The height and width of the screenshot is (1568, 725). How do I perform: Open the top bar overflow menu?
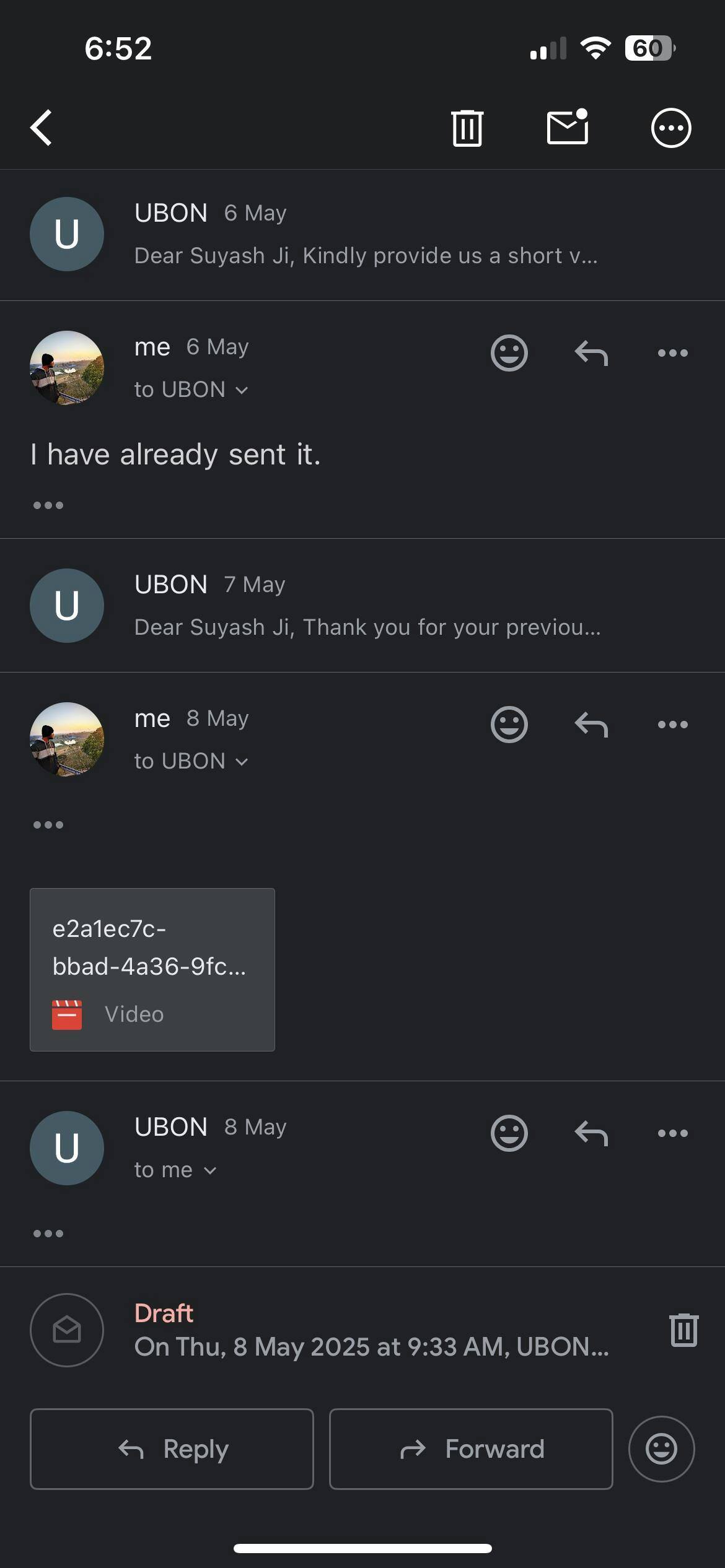tap(671, 128)
